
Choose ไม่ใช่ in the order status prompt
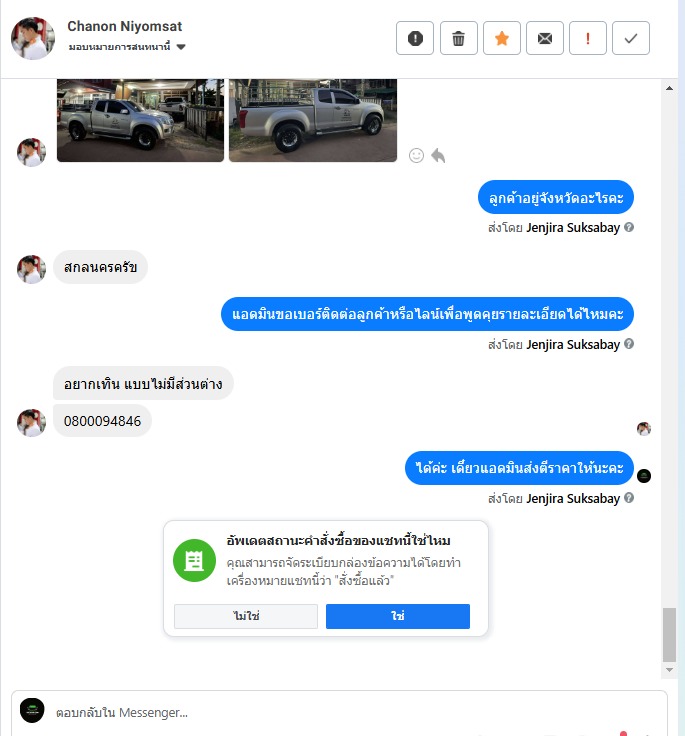click(x=246, y=616)
